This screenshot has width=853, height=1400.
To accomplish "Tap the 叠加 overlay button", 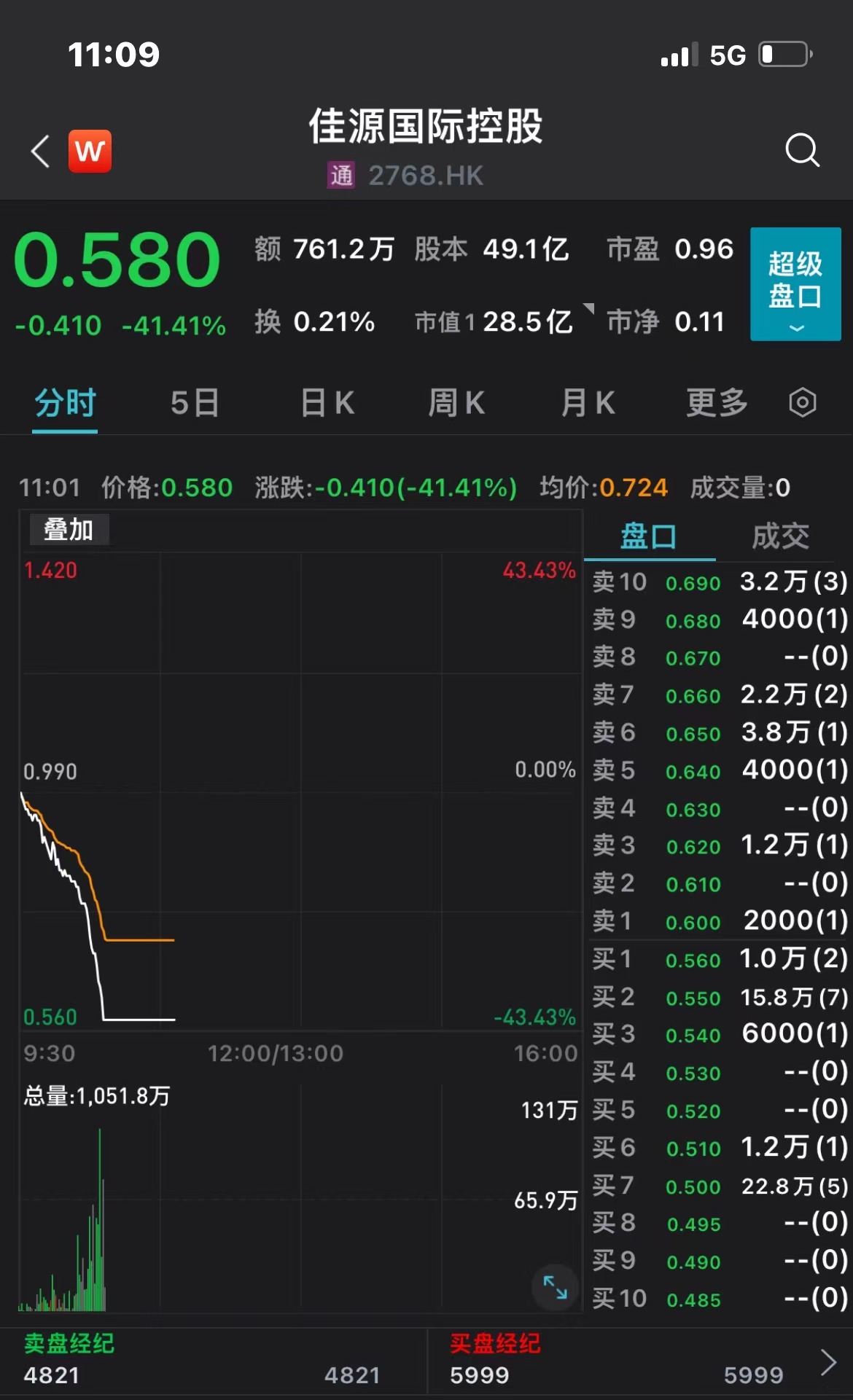I will coord(69,530).
